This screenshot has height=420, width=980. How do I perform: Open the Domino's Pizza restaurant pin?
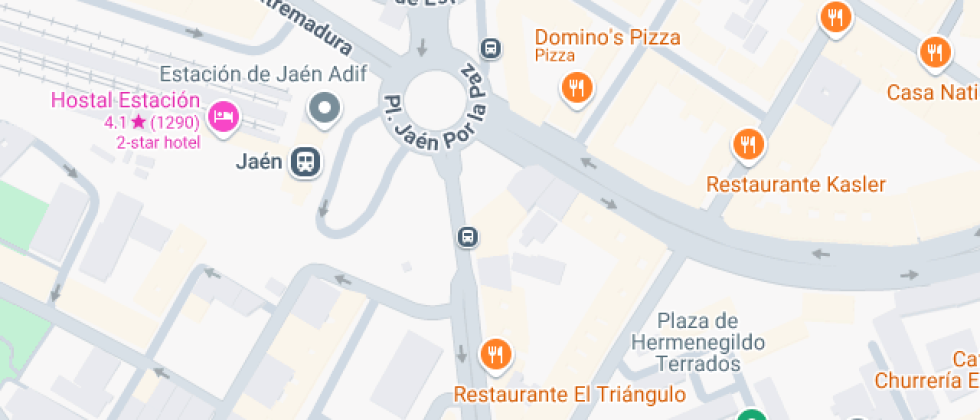point(576,88)
